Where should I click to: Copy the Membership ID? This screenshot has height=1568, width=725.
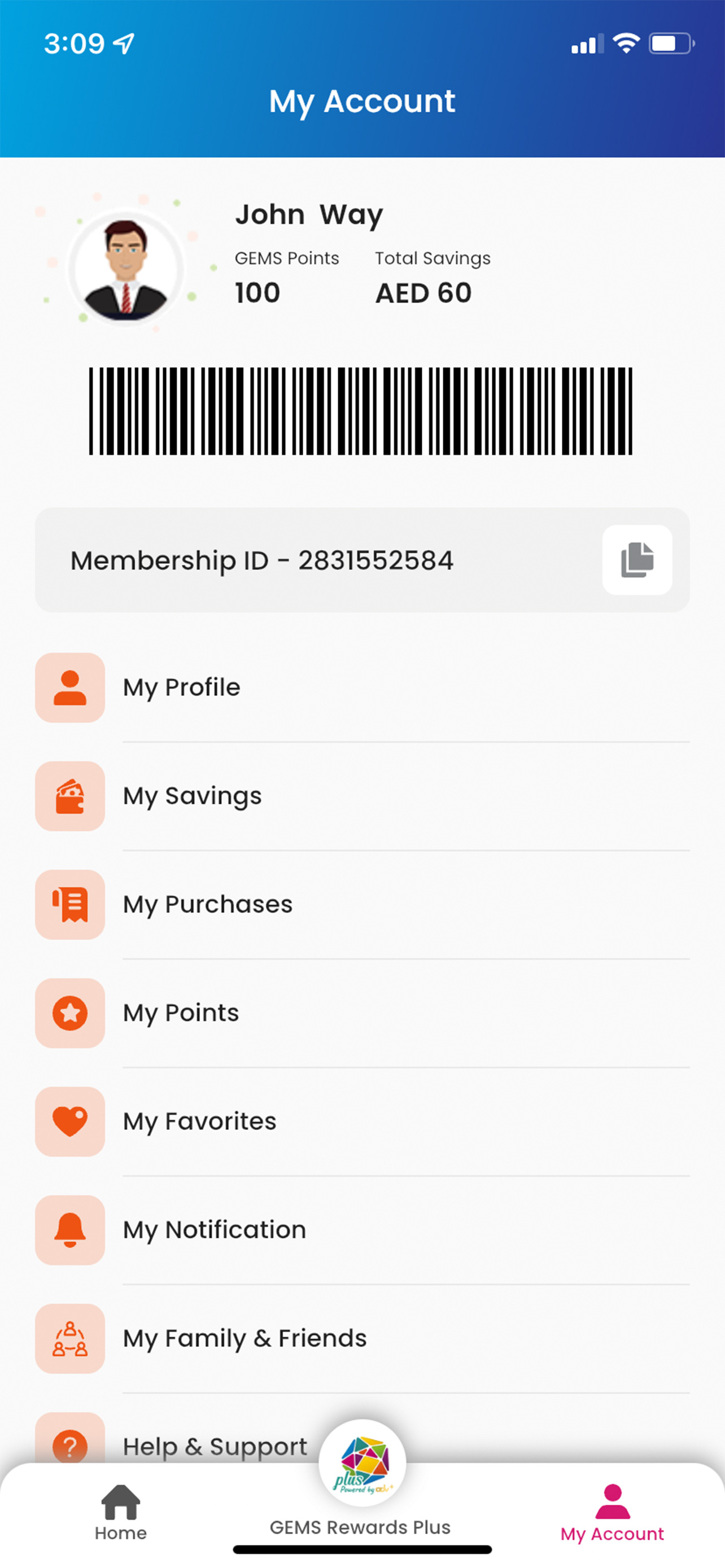pyautogui.click(x=637, y=559)
